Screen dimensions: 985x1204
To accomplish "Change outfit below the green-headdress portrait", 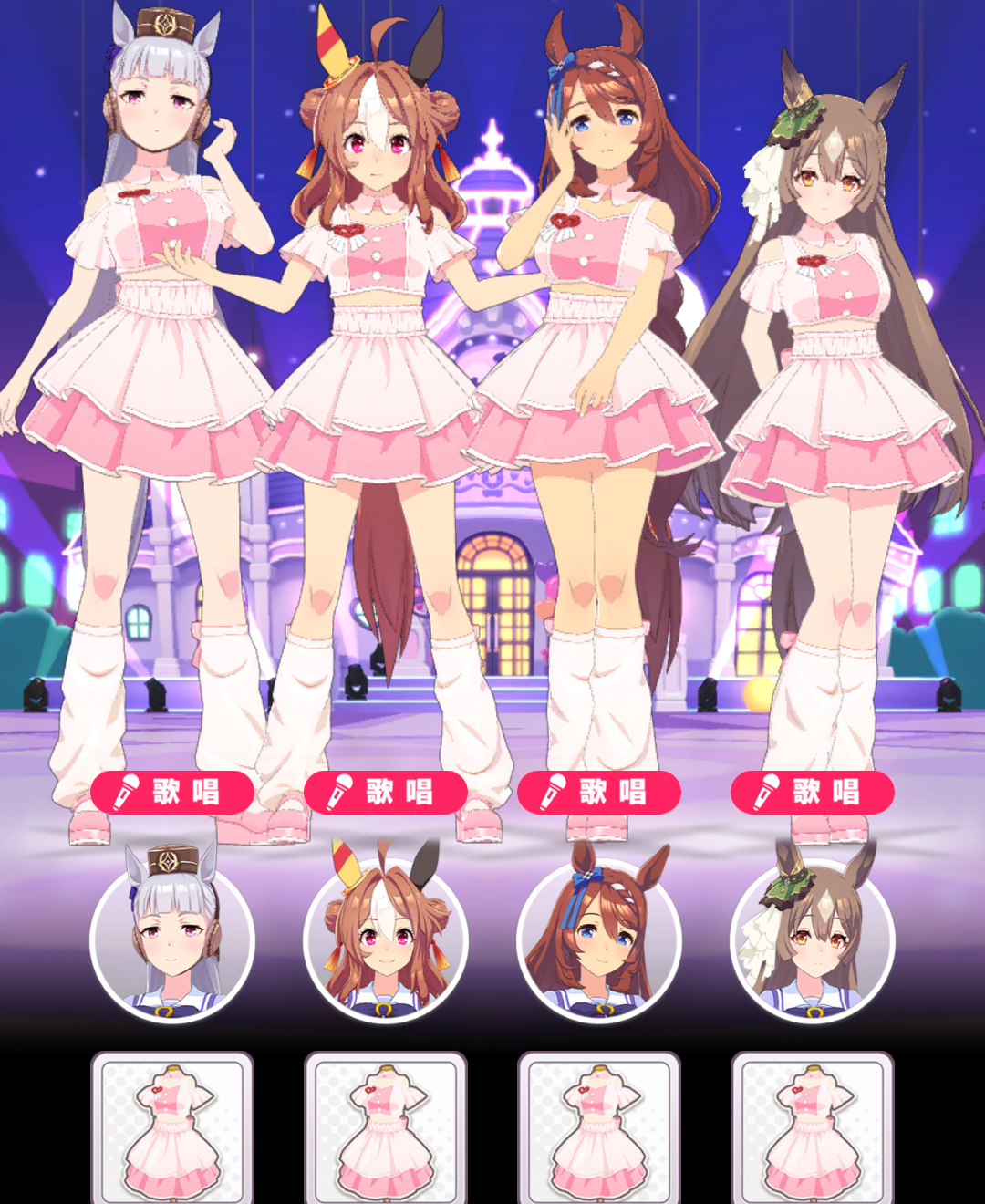I will point(813,1131).
